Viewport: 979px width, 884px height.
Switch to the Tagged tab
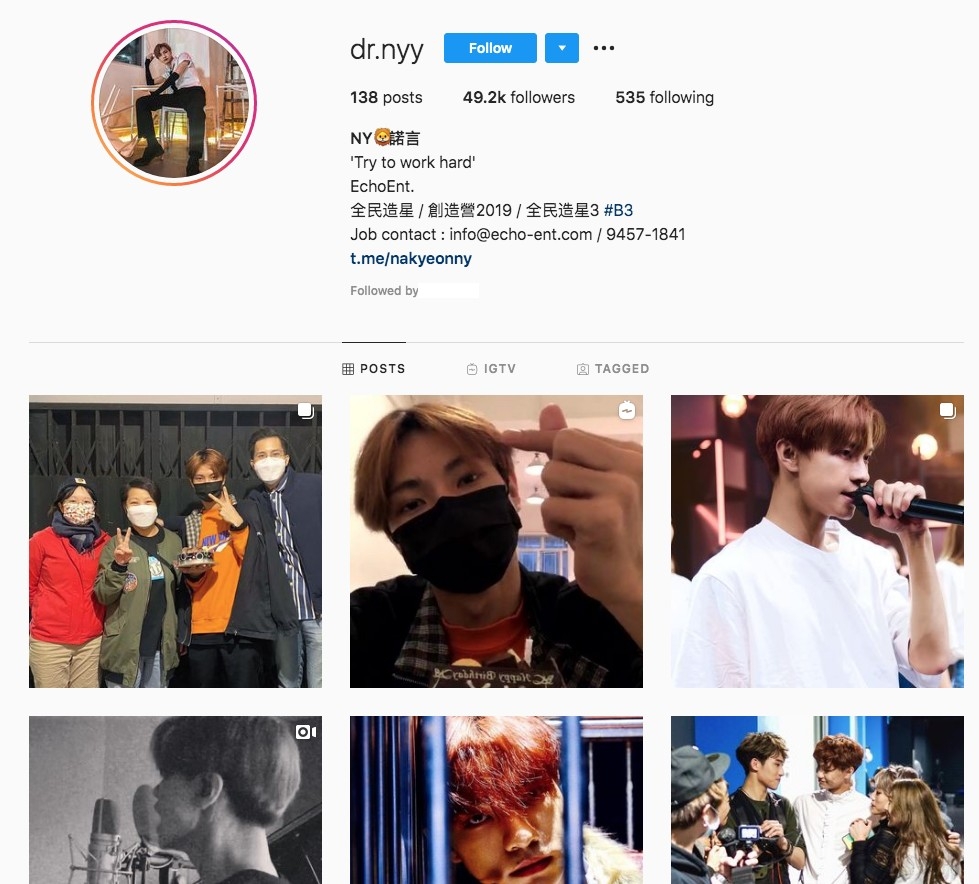(613, 369)
